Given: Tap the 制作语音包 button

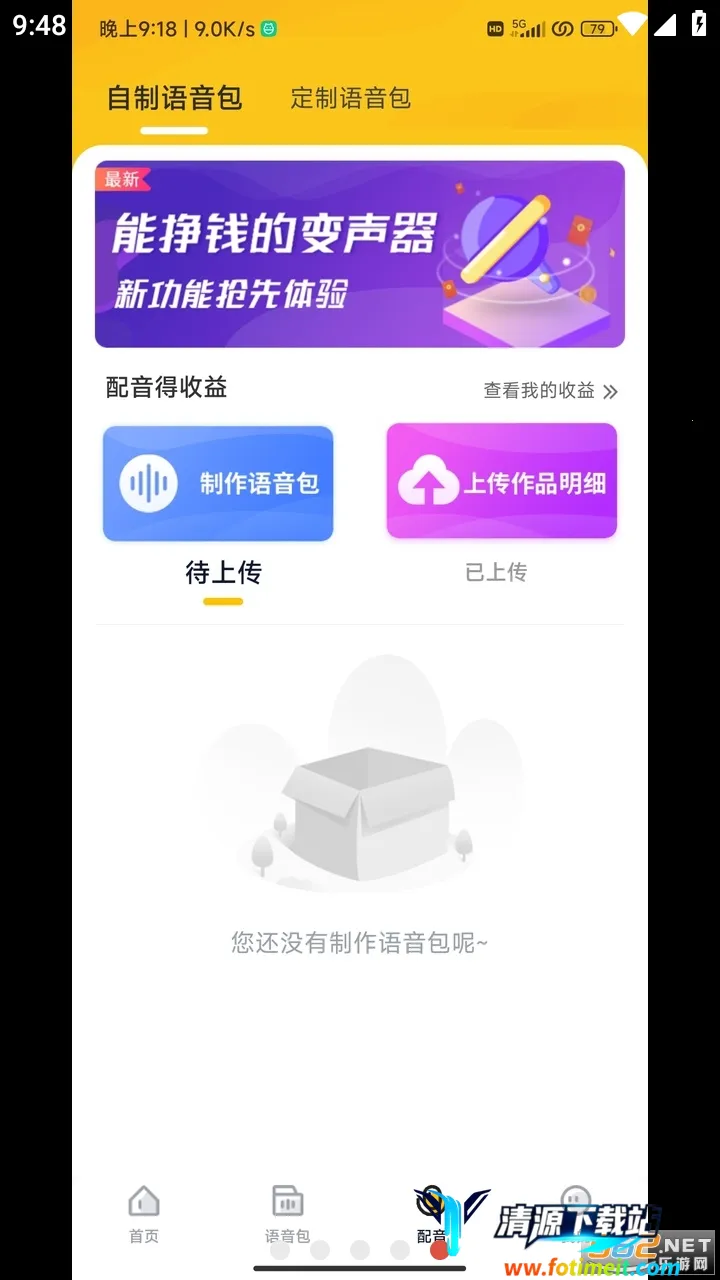Looking at the screenshot, I should (218, 483).
